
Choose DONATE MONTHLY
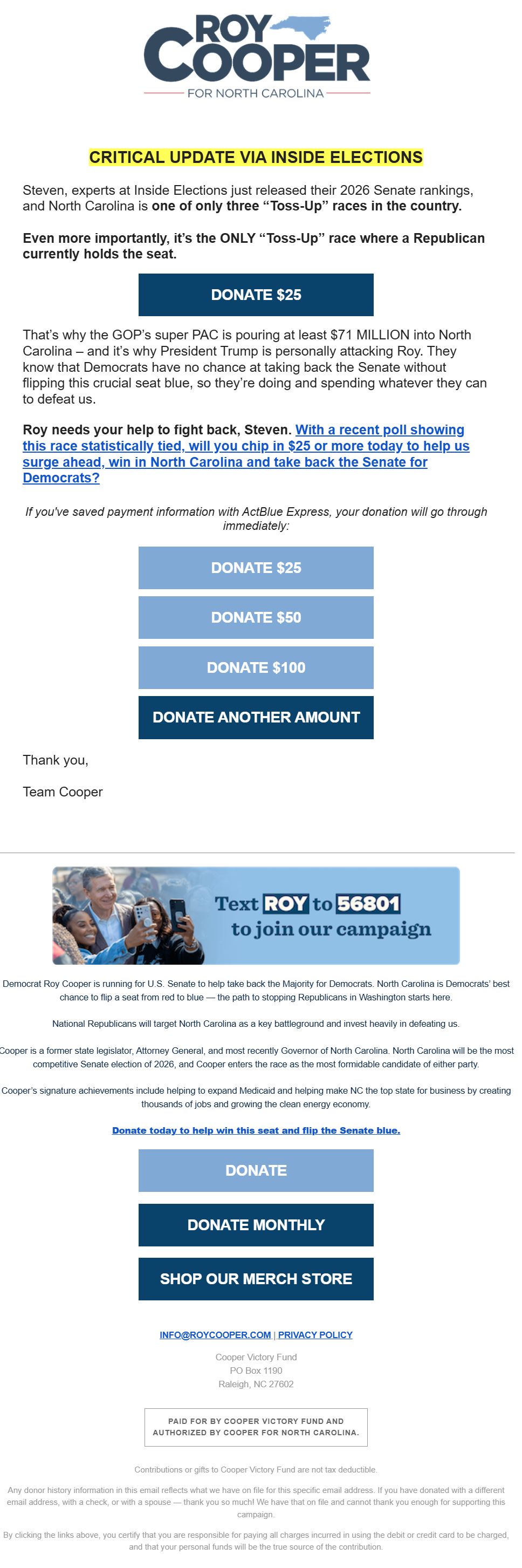pyautogui.click(x=256, y=1224)
